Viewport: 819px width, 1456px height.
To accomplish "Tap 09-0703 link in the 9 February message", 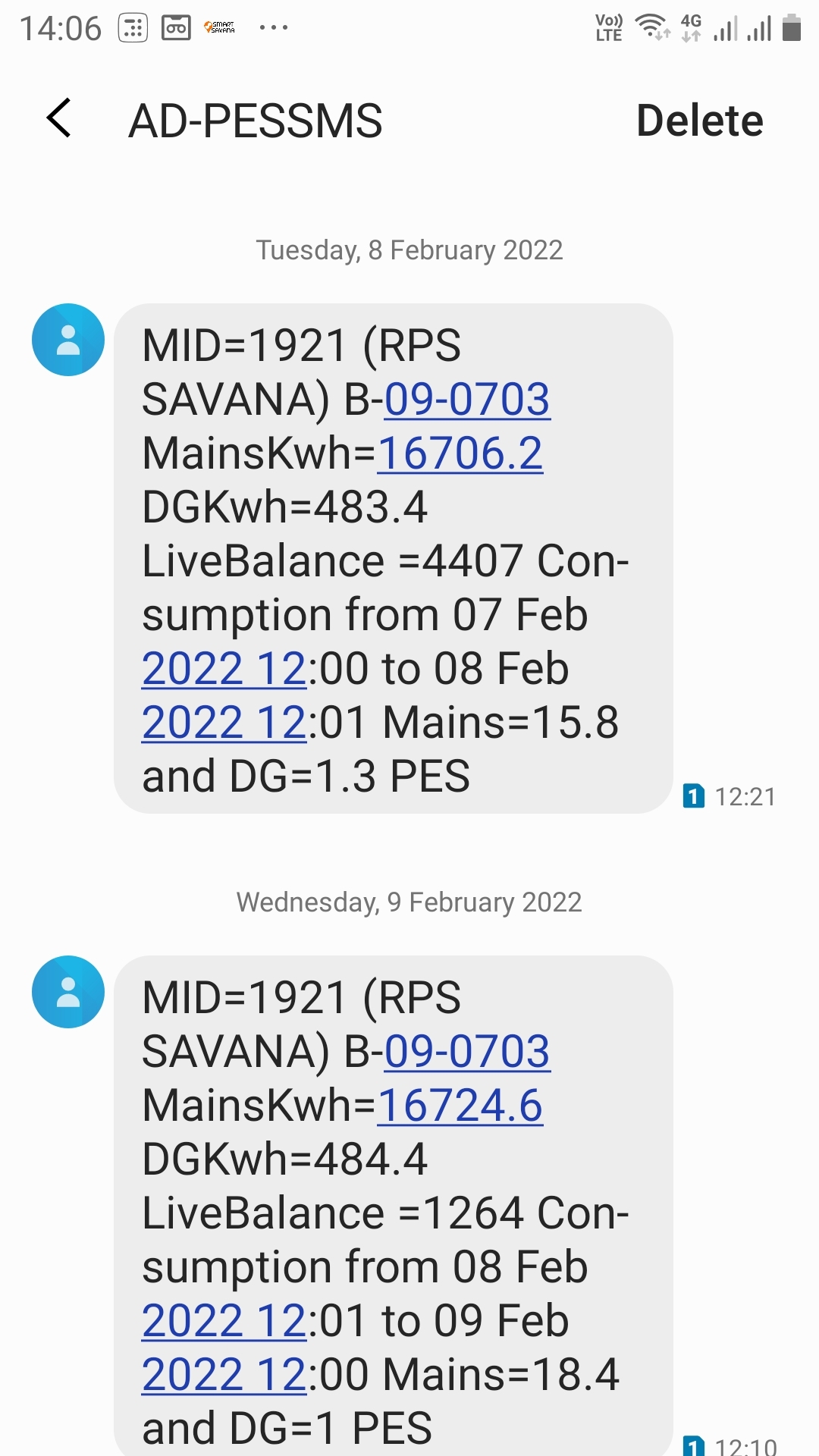I will coord(467,1052).
